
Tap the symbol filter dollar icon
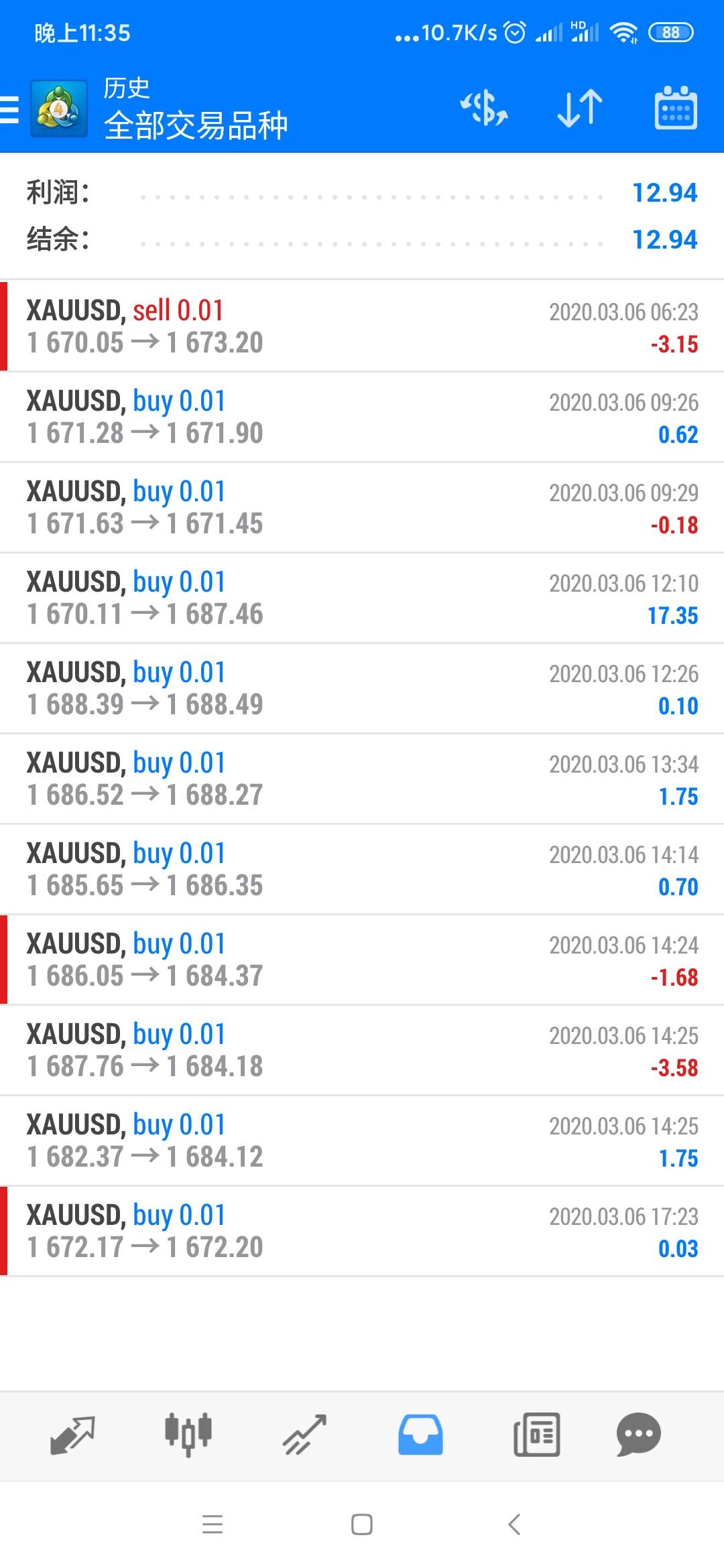(484, 109)
